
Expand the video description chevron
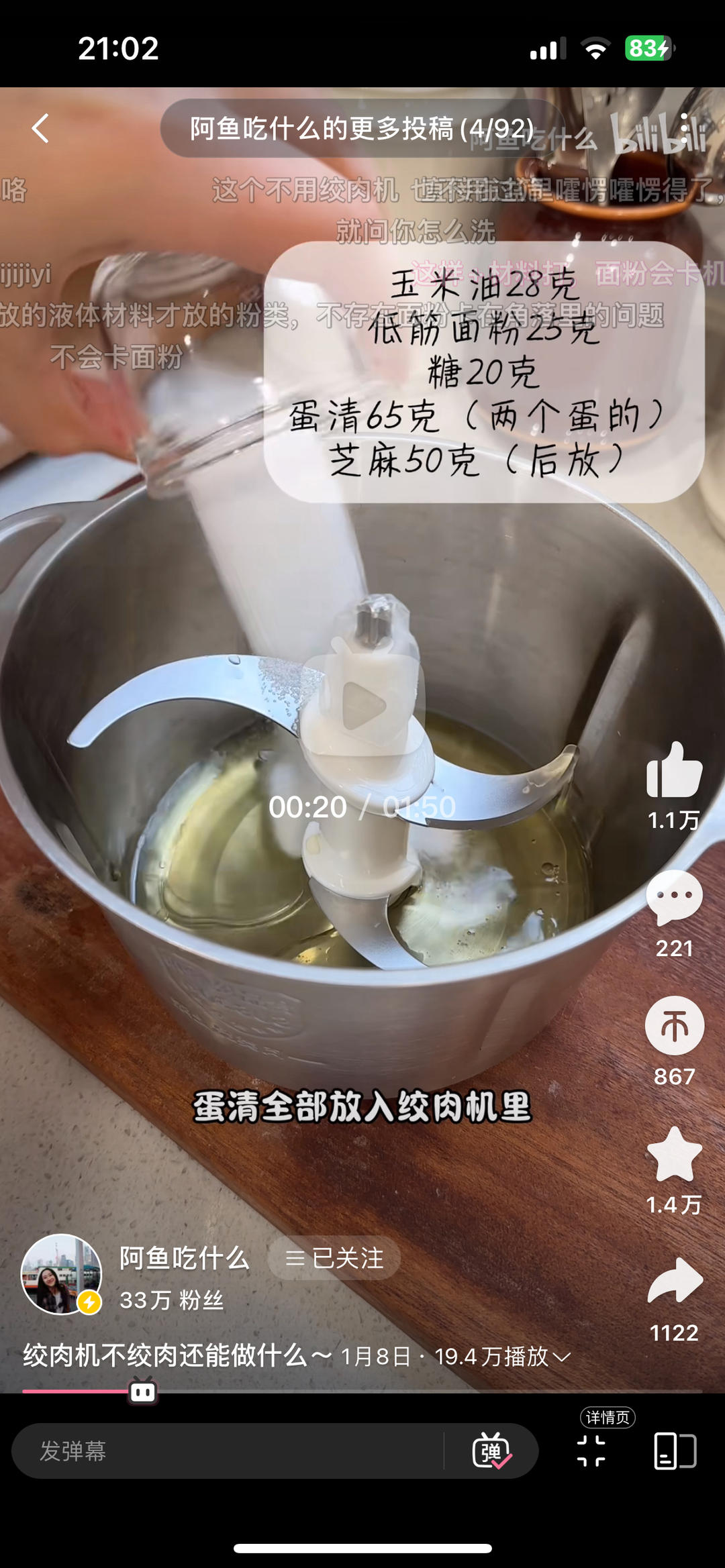coord(563,1357)
